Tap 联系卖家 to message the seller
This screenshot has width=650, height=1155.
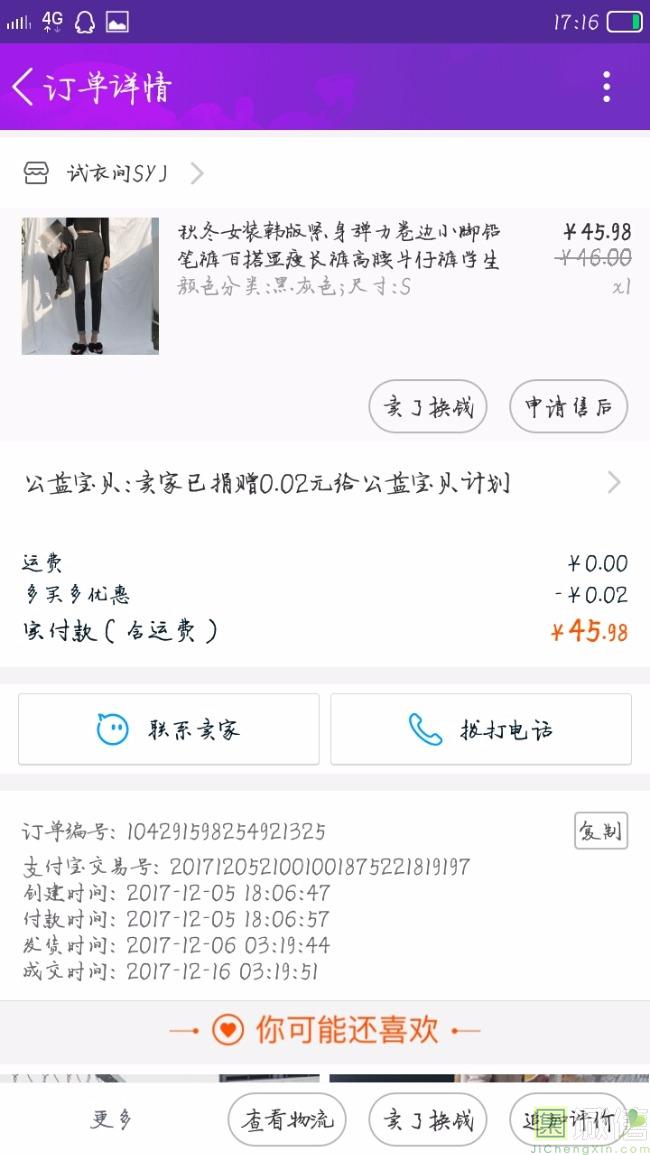169,729
